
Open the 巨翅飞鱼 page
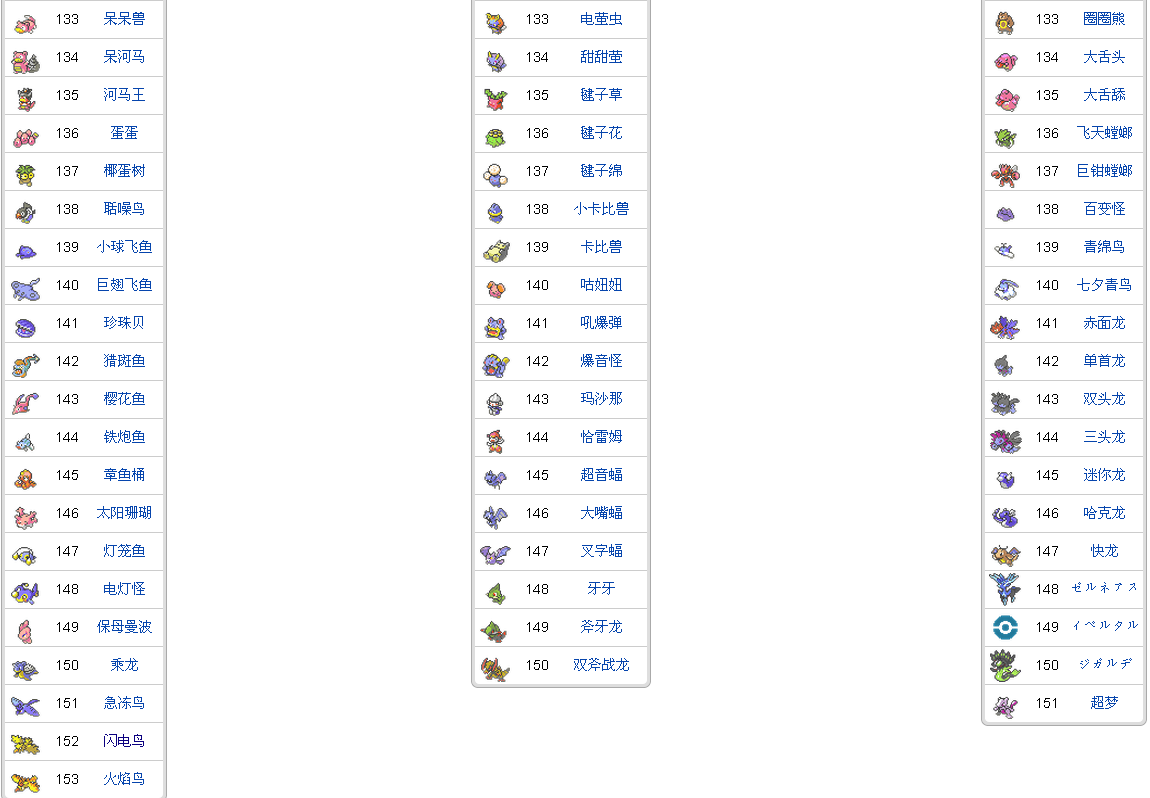[124, 285]
